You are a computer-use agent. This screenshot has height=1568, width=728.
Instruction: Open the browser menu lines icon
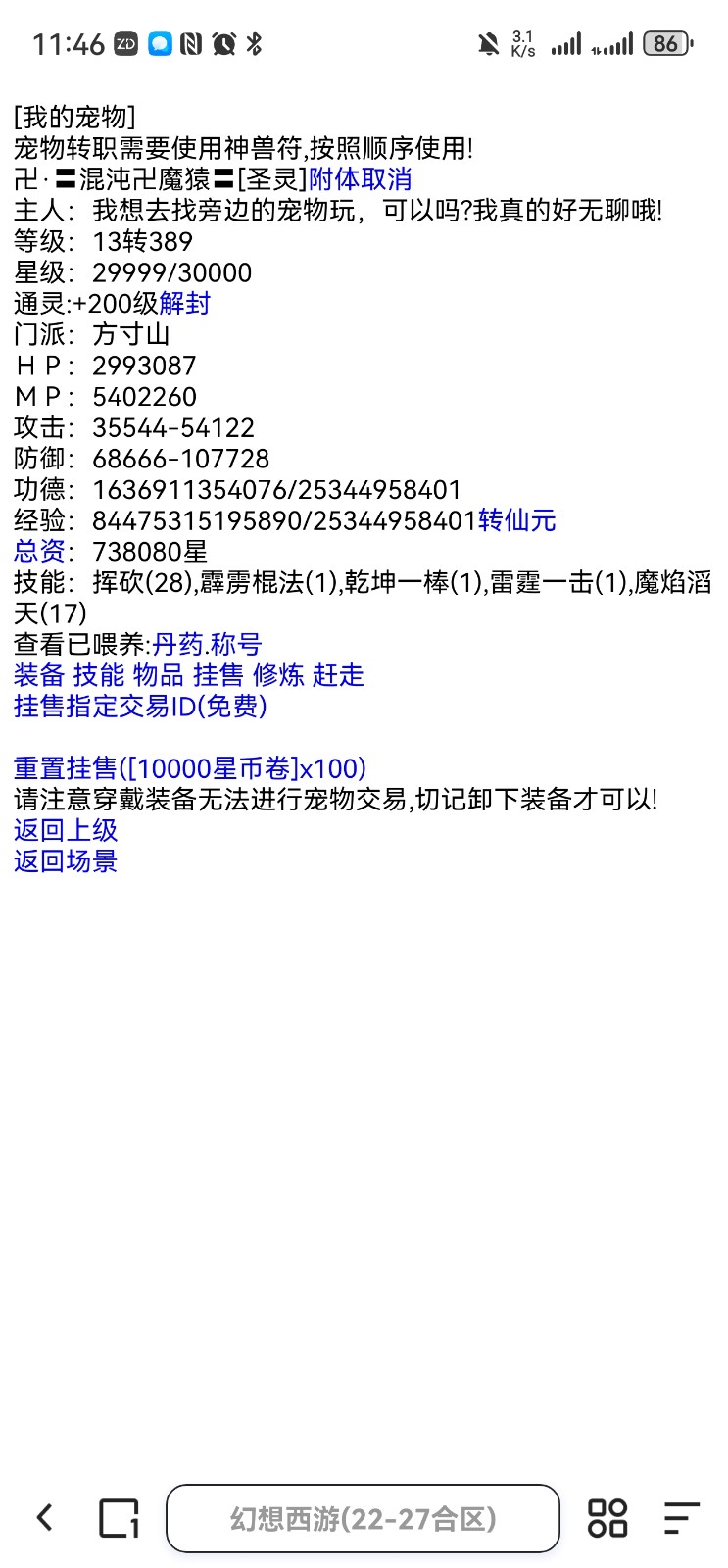pos(681,1518)
